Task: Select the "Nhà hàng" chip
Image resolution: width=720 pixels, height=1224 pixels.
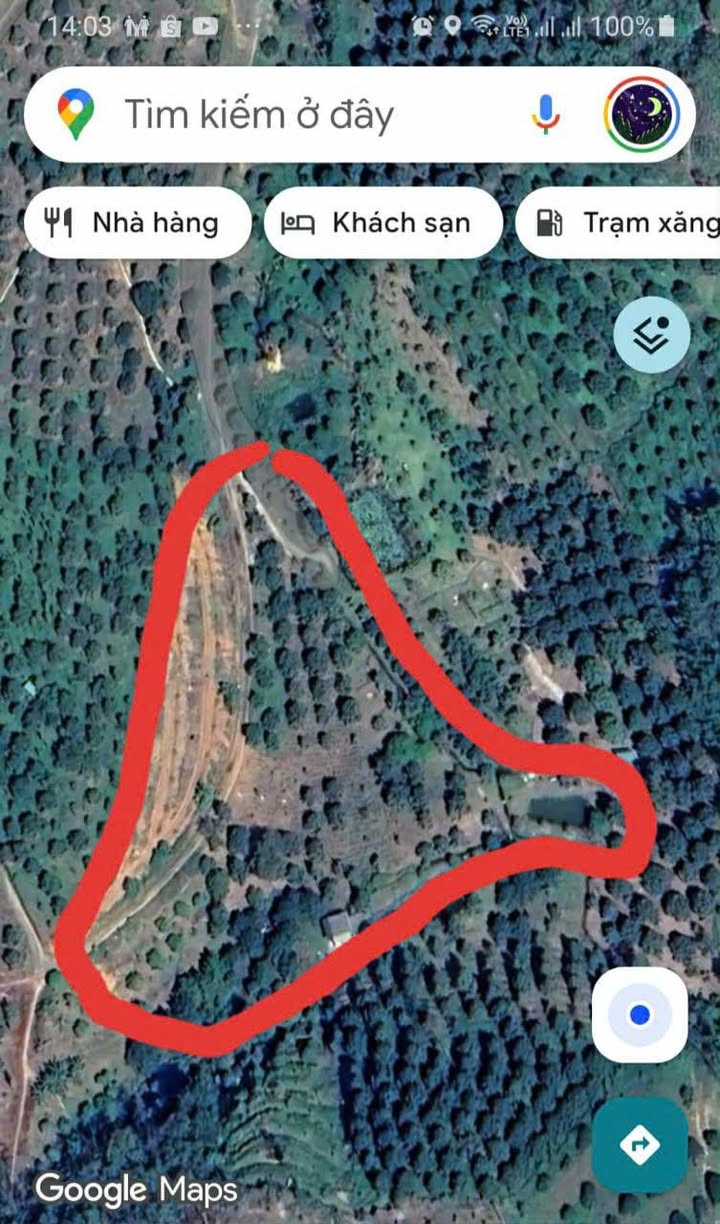Action: click(136, 223)
